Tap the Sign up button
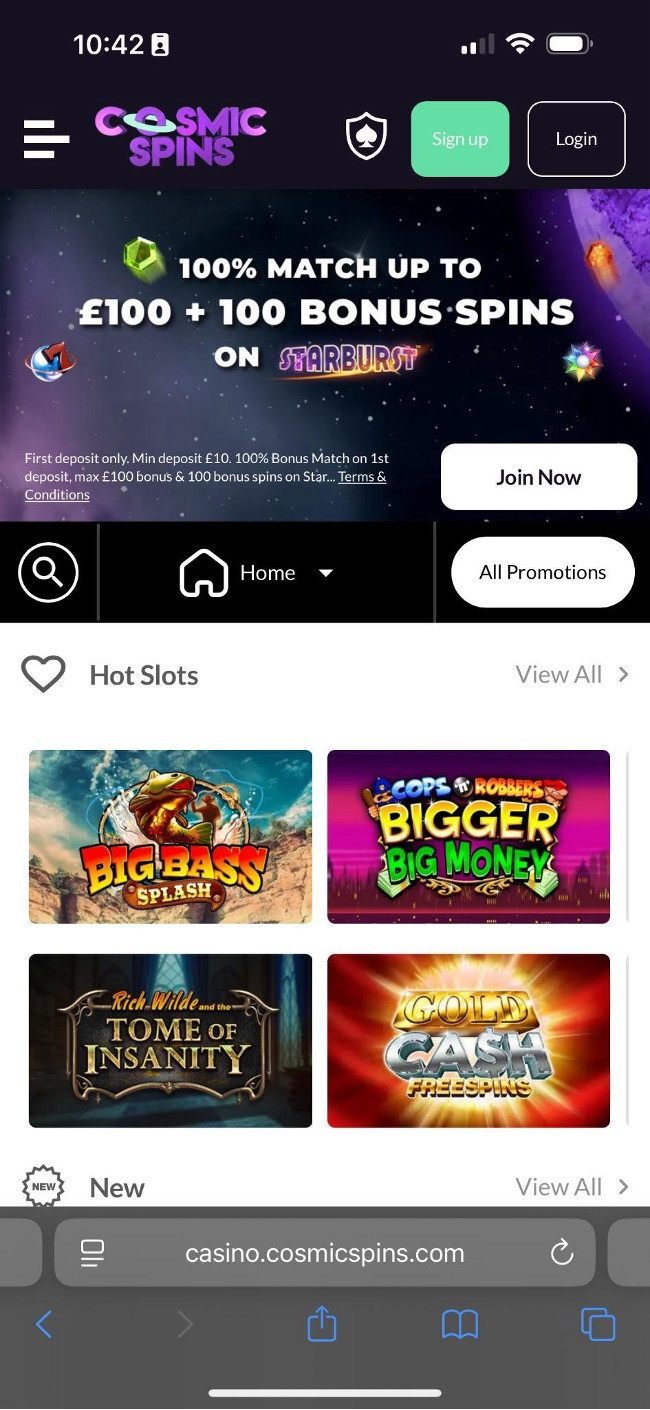The width and height of the screenshot is (650, 1410). (x=460, y=139)
